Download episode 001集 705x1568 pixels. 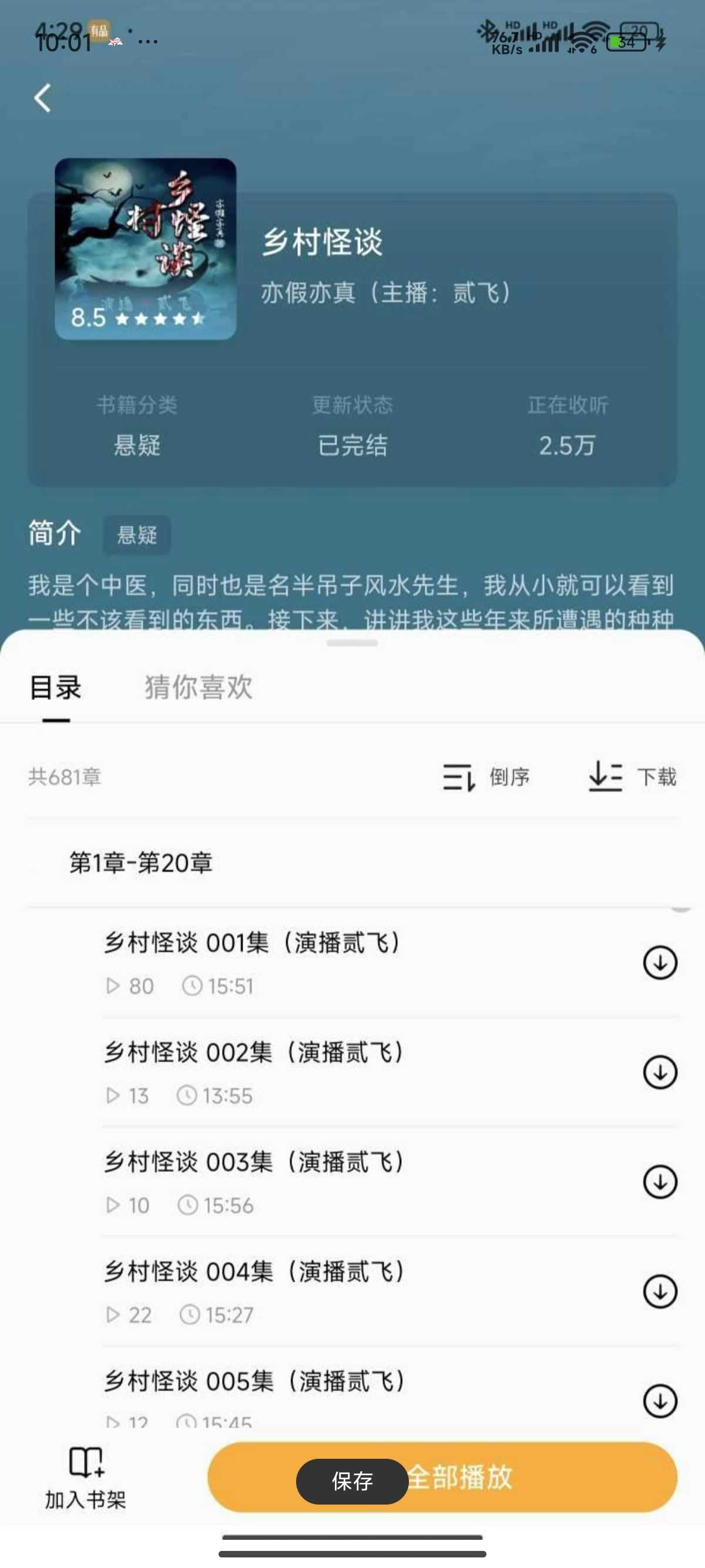click(x=660, y=963)
